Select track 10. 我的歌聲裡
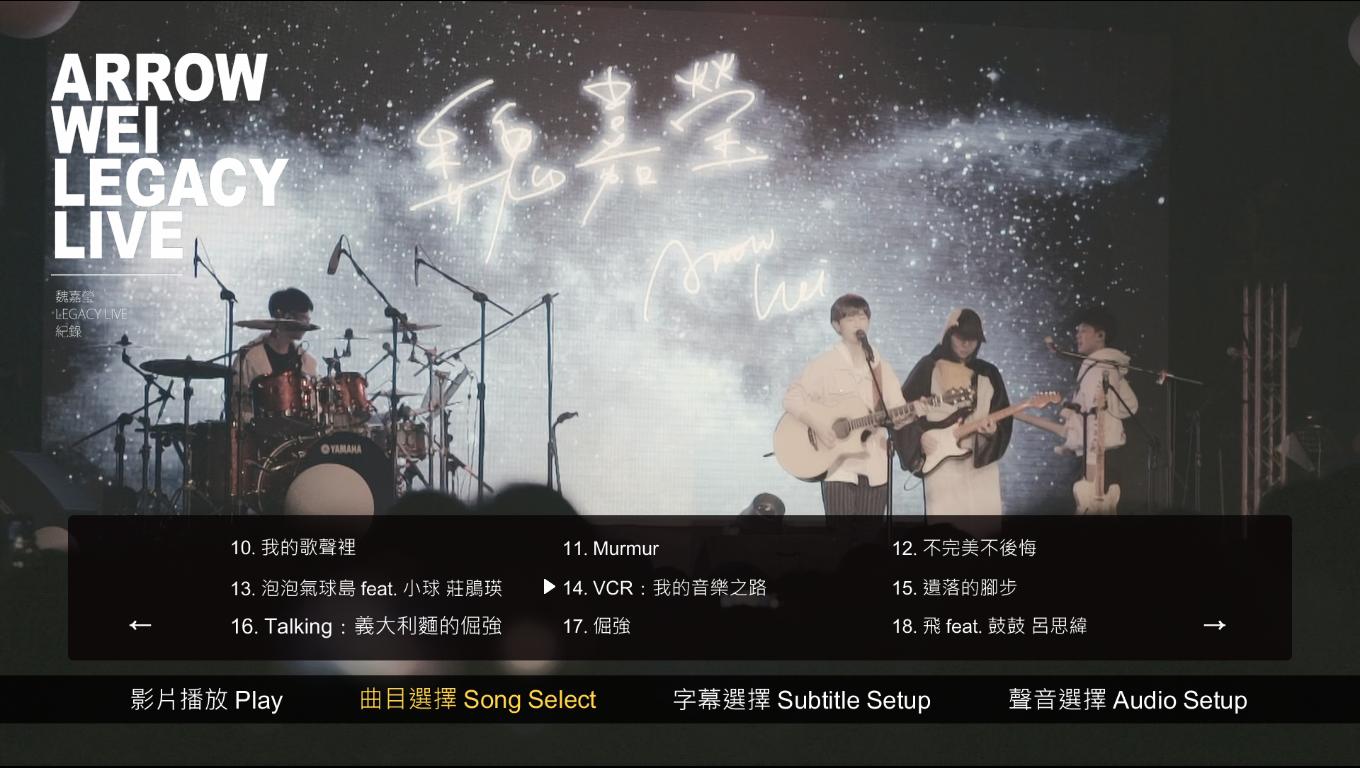 point(293,548)
